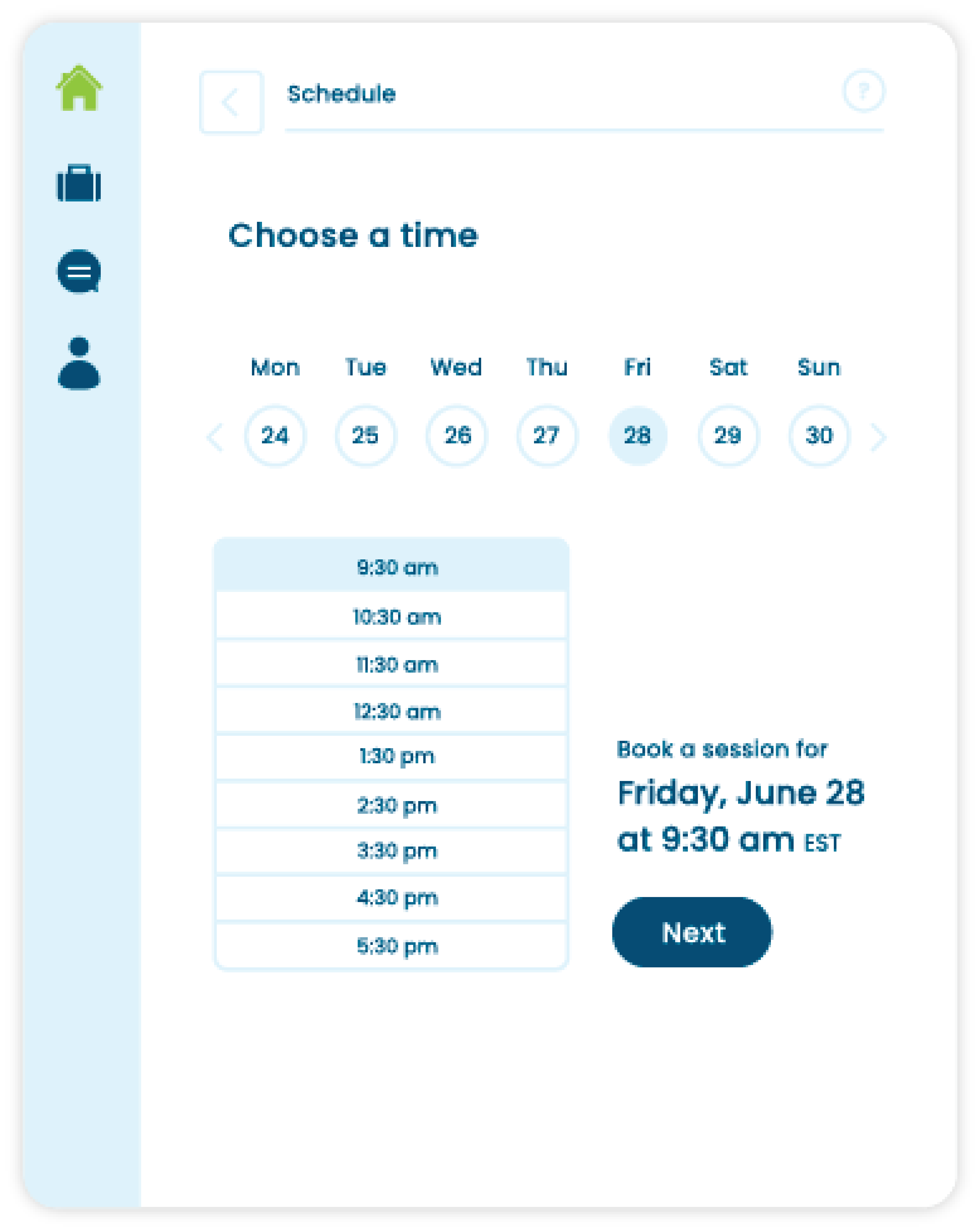This screenshot has width=980, height=1232.
Task: Select the 3:30 pm slot
Action: (x=397, y=851)
